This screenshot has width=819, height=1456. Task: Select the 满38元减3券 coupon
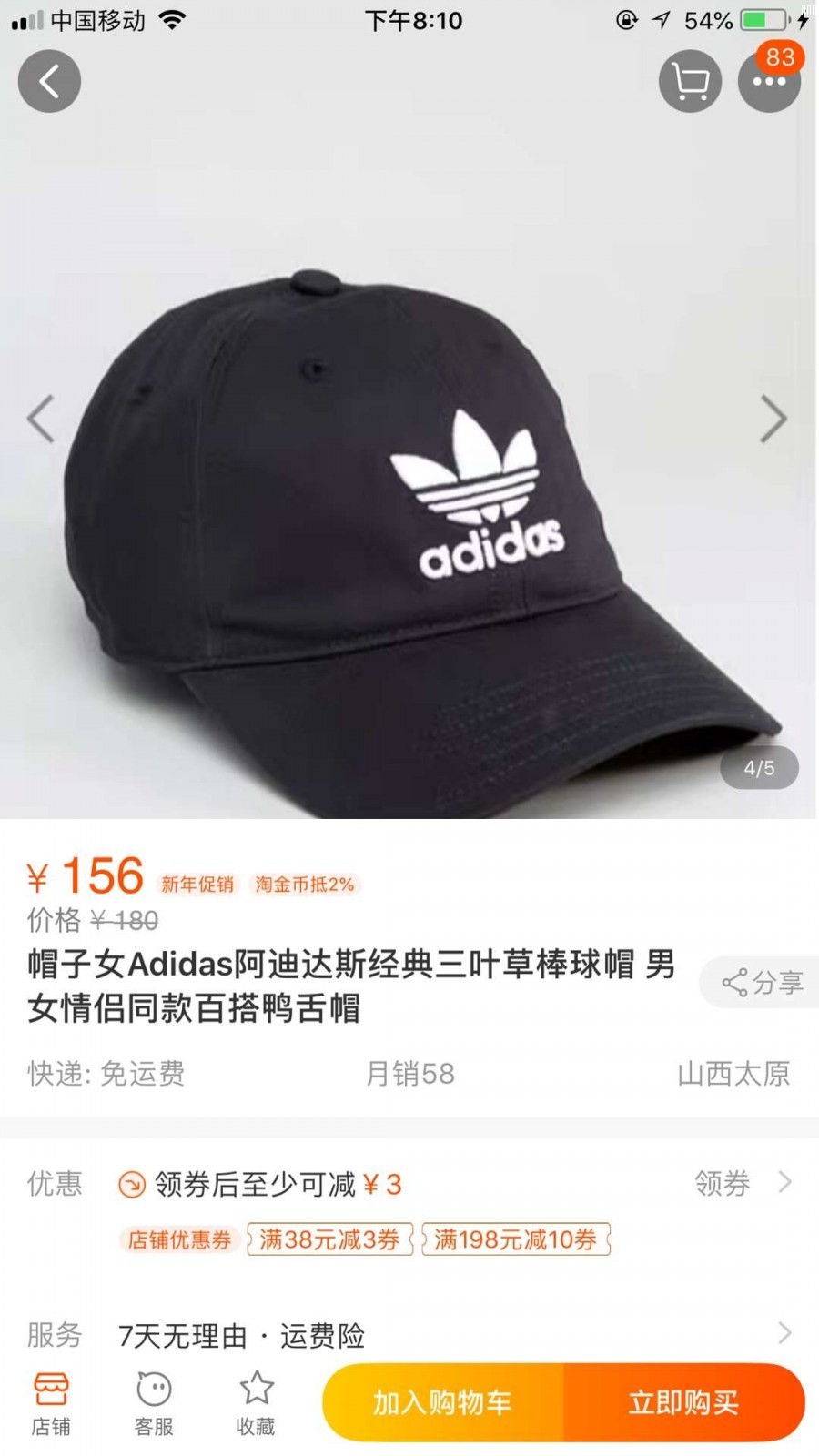tap(329, 1239)
